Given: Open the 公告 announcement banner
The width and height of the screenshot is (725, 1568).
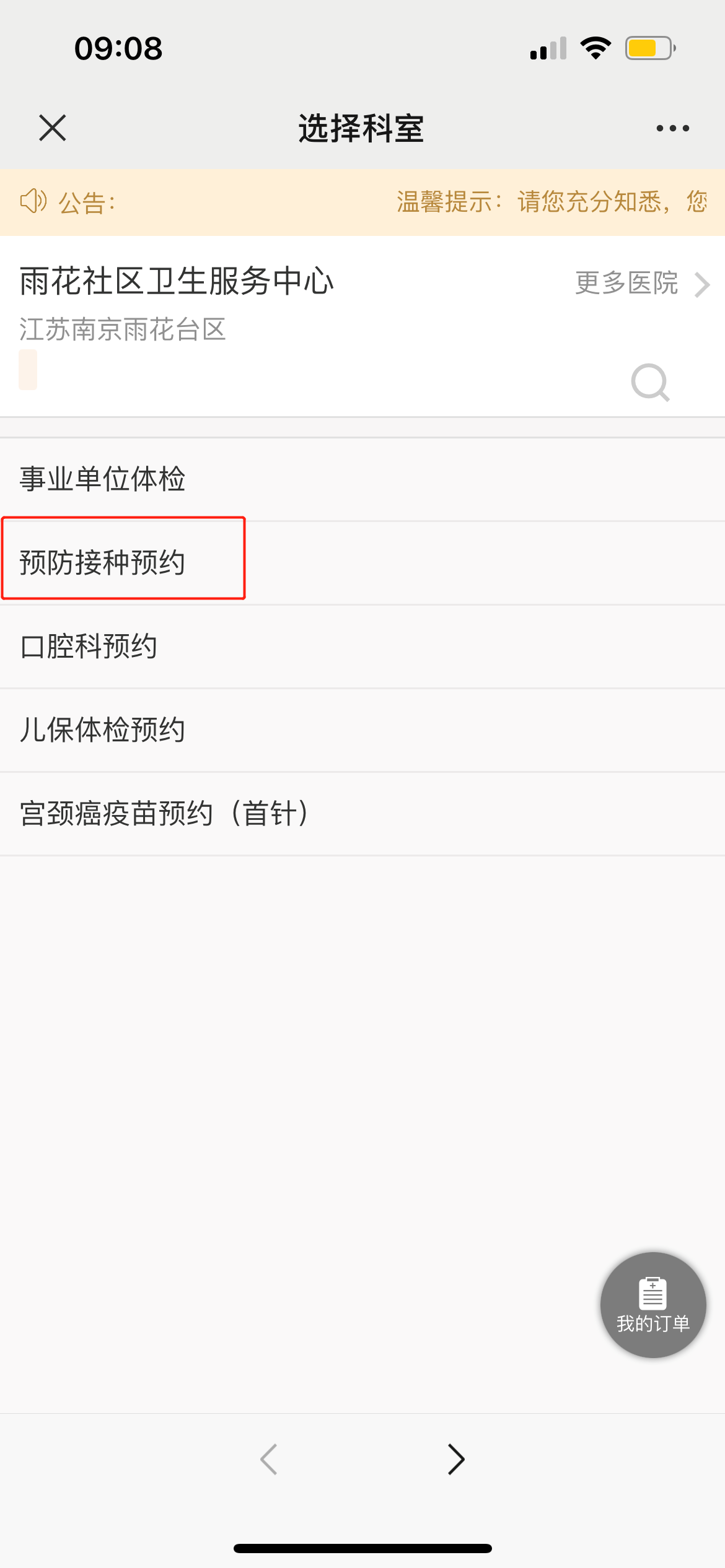Looking at the screenshot, I should [362, 202].
